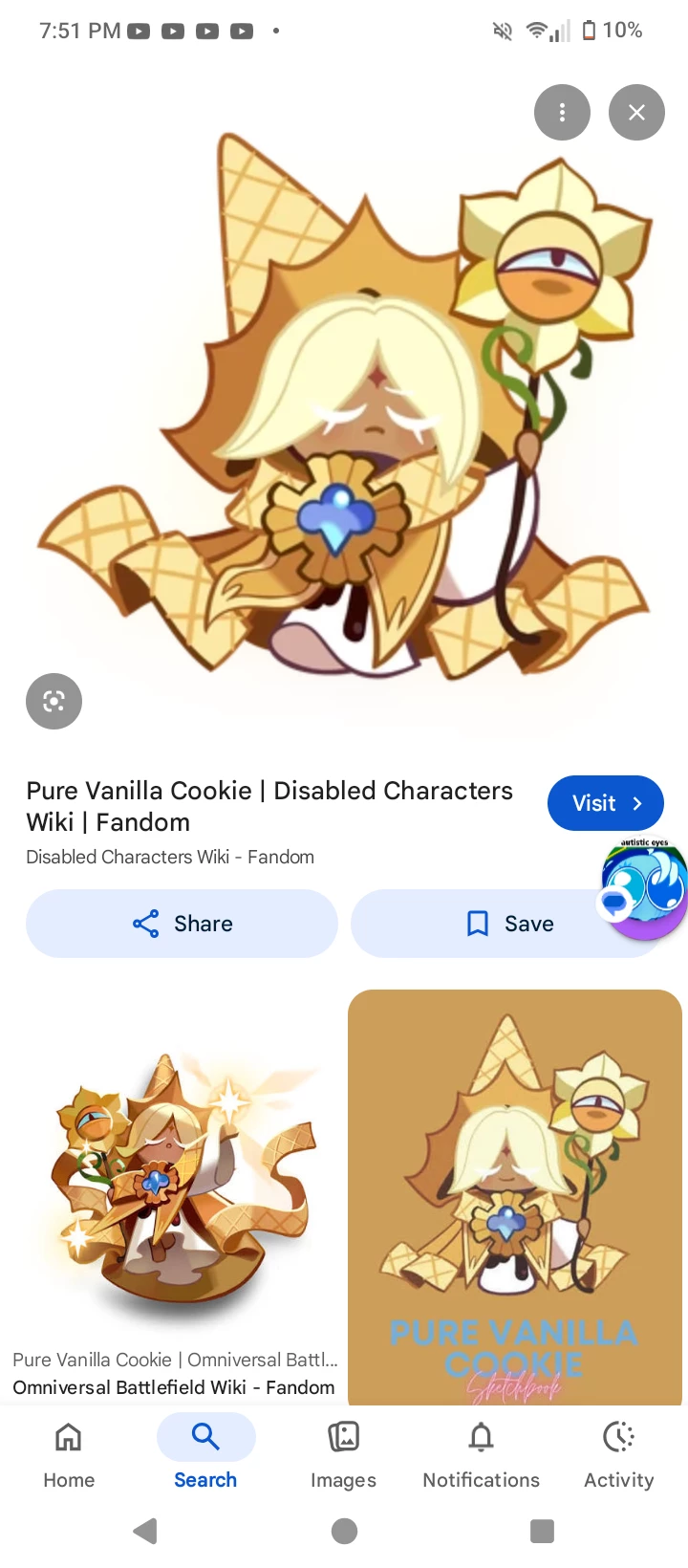The height and width of the screenshot is (1568, 688).
Task: Switch to the Activity tab
Action: point(618,1453)
